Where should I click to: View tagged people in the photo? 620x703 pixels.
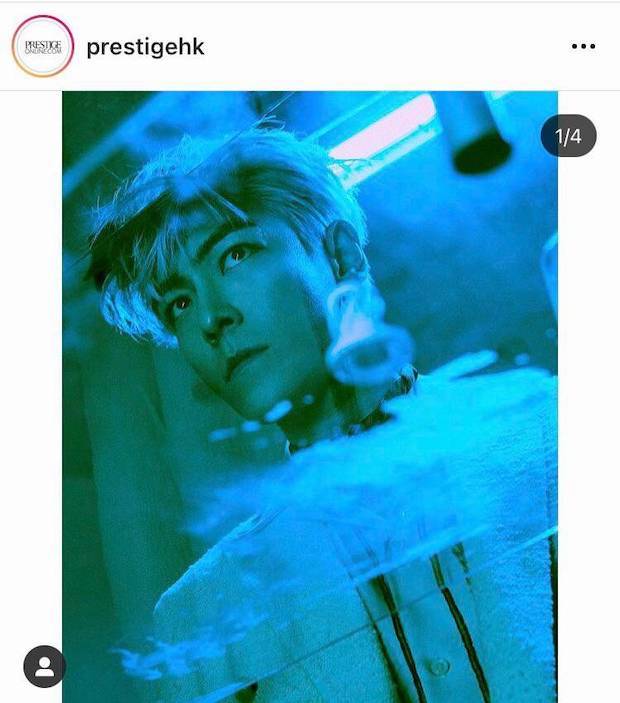[x=44, y=667]
